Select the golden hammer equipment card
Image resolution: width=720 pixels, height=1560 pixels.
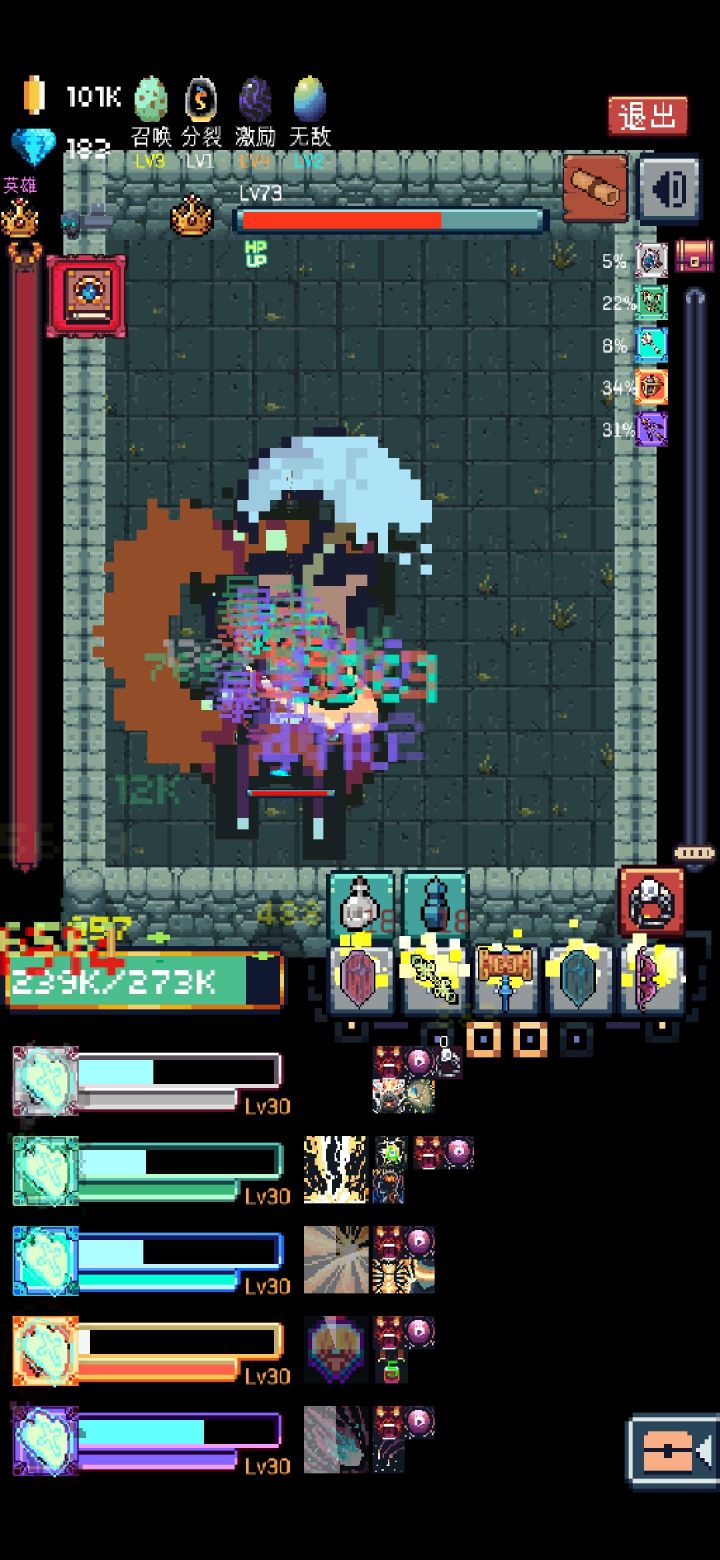click(506, 975)
